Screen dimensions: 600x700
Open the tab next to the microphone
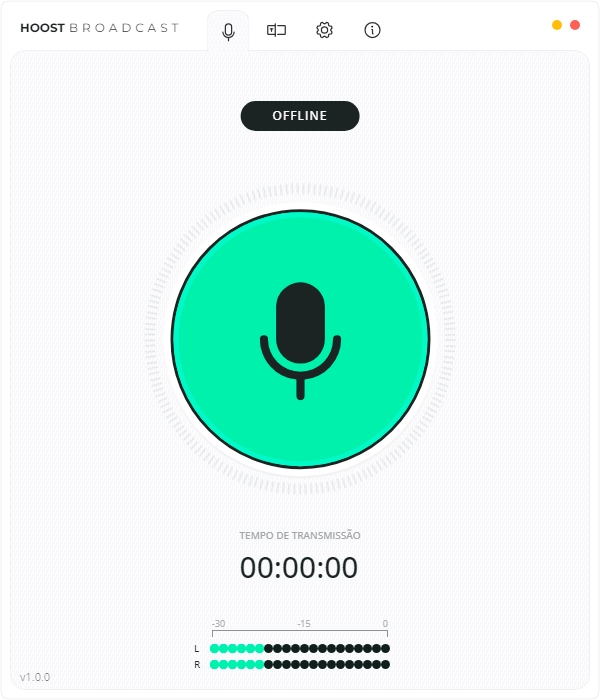point(276,30)
